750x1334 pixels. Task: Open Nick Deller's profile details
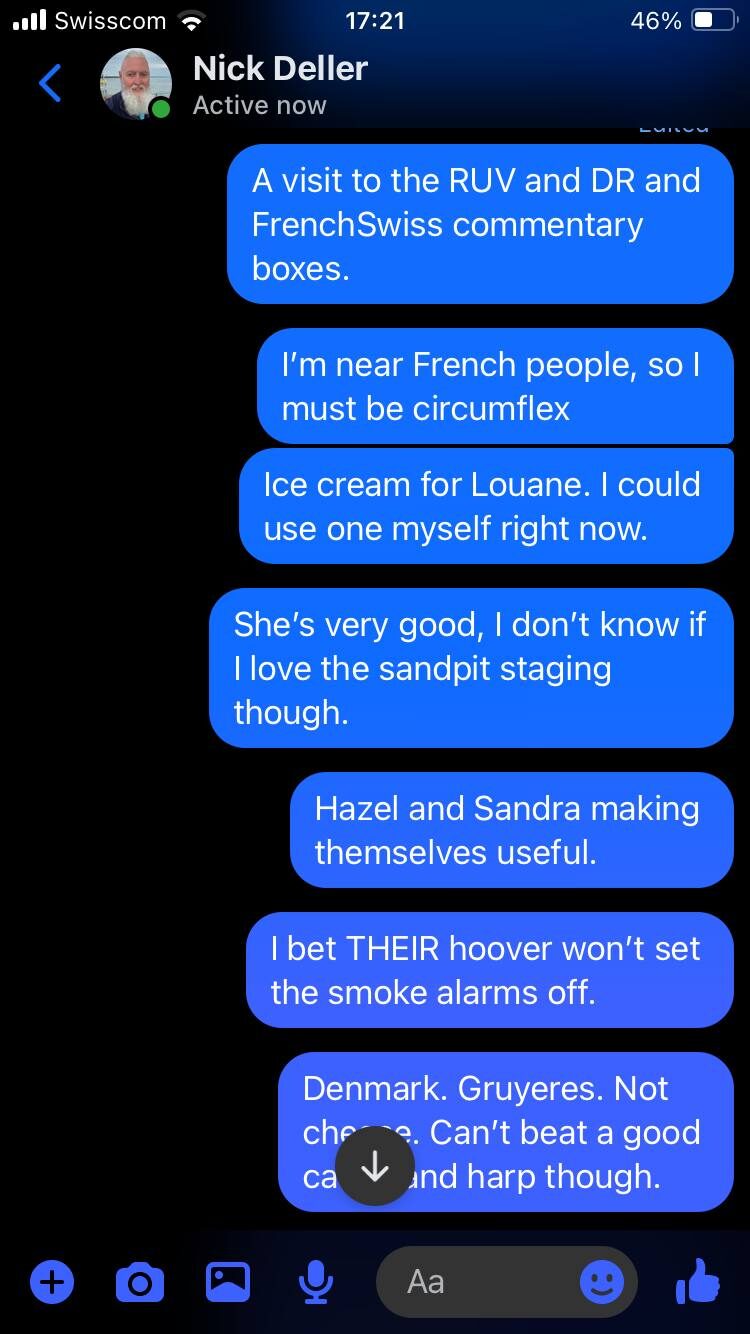point(280,84)
